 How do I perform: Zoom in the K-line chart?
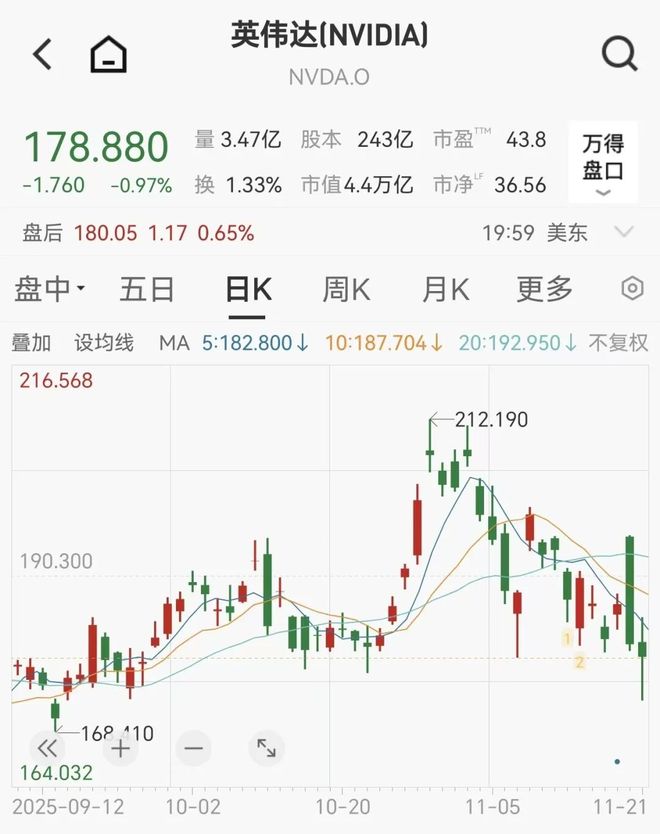pyautogui.click(x=120, y=747)
